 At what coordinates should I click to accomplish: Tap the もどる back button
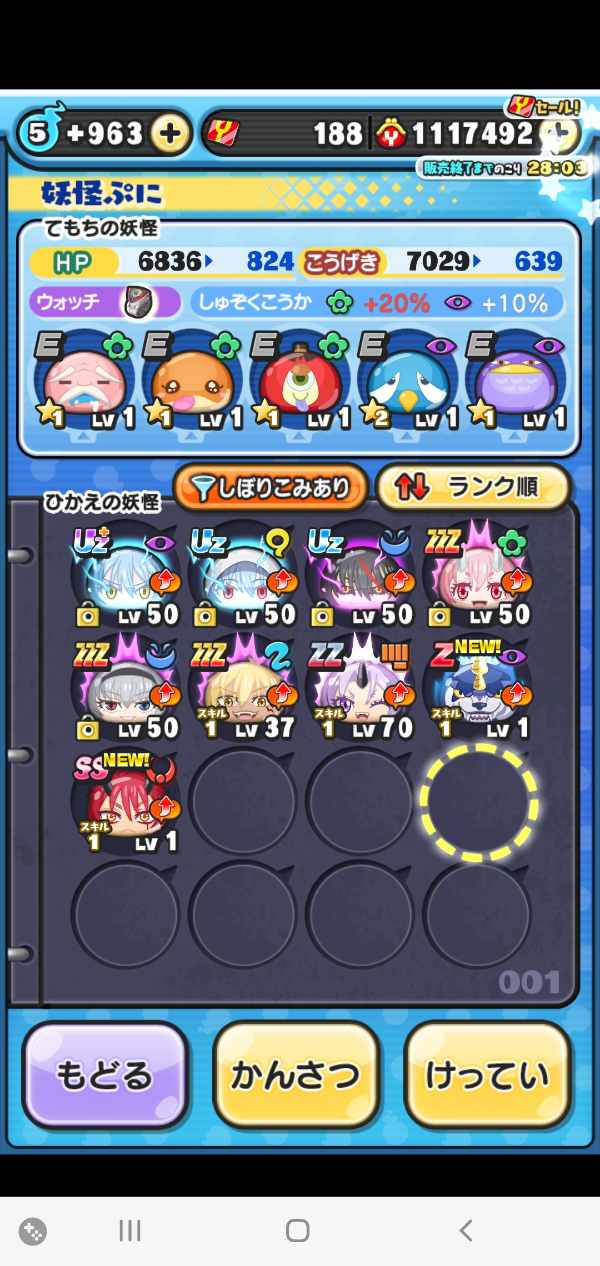[x=105, y=1074]
